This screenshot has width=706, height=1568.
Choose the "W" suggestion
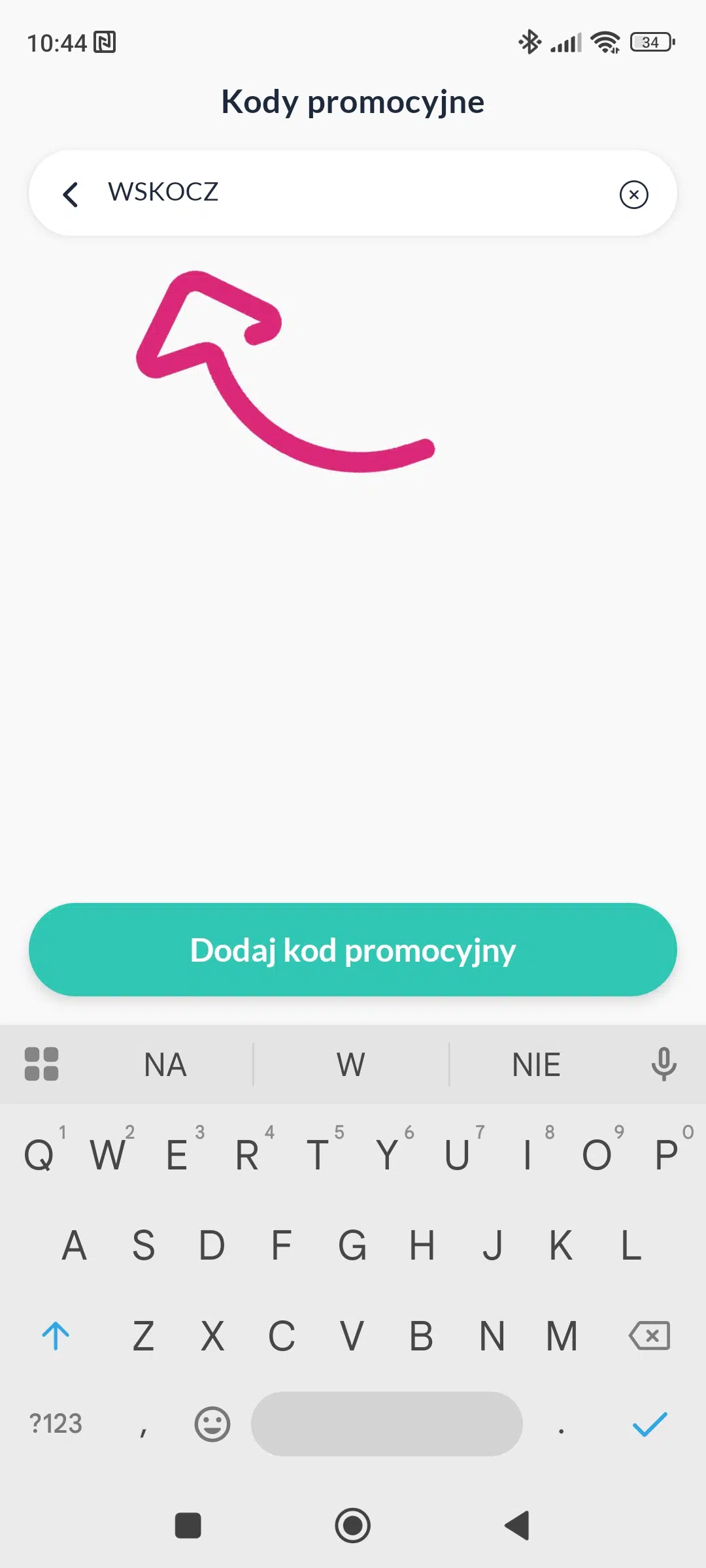pyautogui.click(x=351, y=1063)
